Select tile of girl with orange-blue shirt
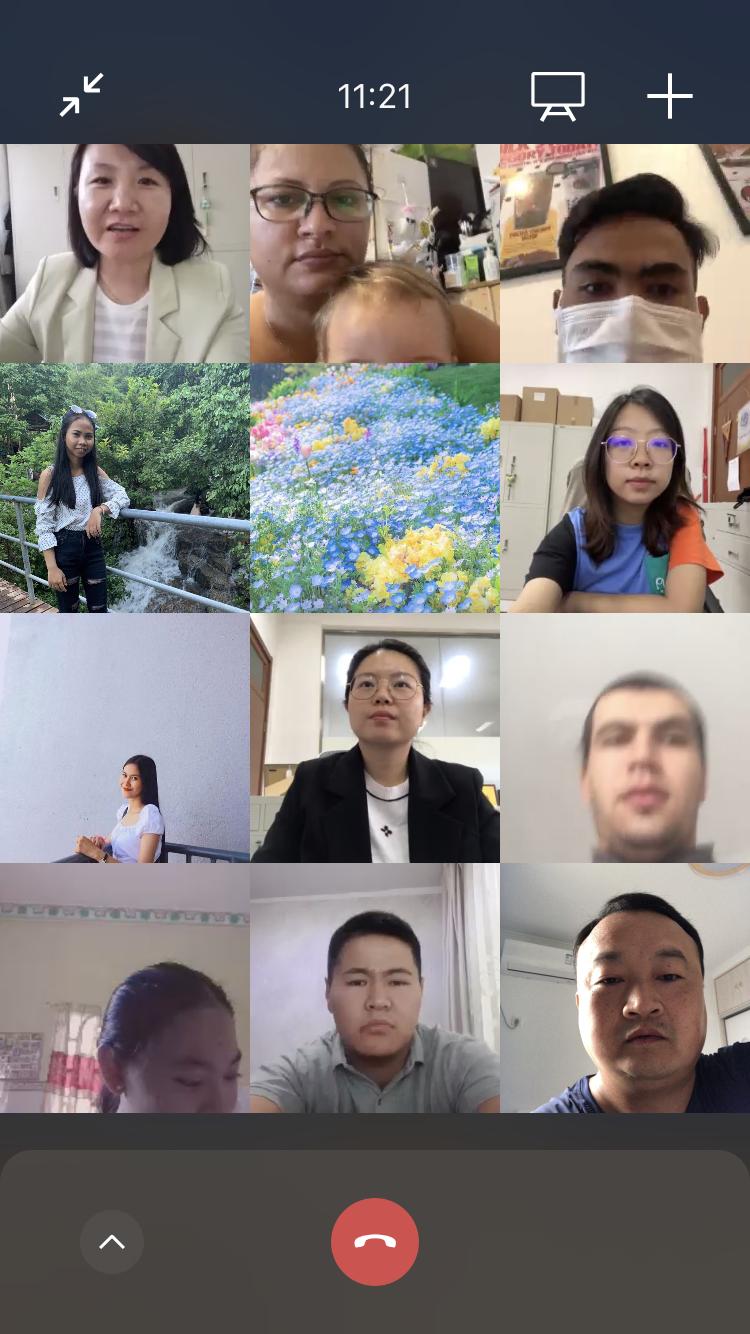Screen dimensions: 750x1334 (x=625, y=488)
